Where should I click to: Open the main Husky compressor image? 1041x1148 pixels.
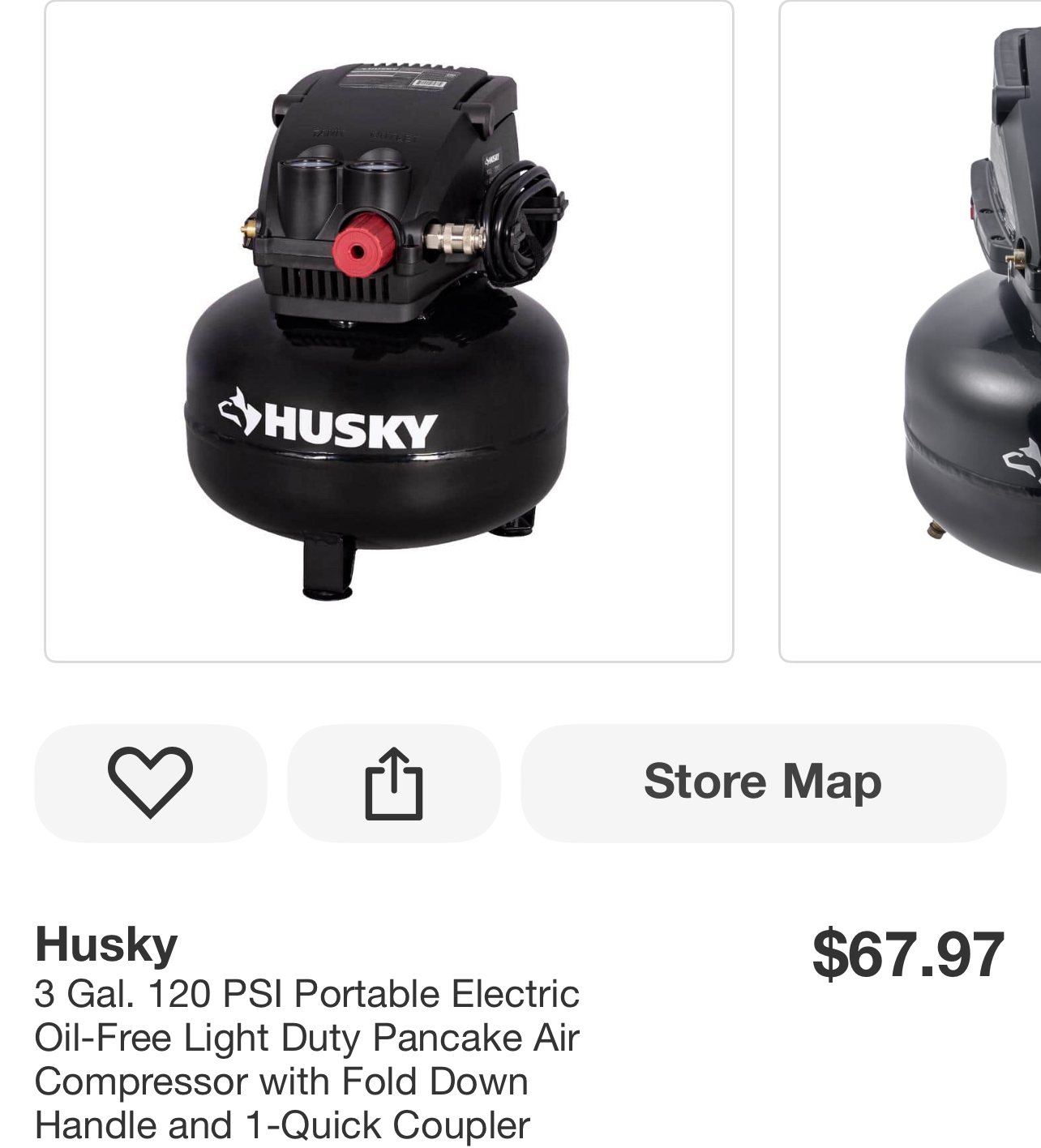(x=389, y=332)
